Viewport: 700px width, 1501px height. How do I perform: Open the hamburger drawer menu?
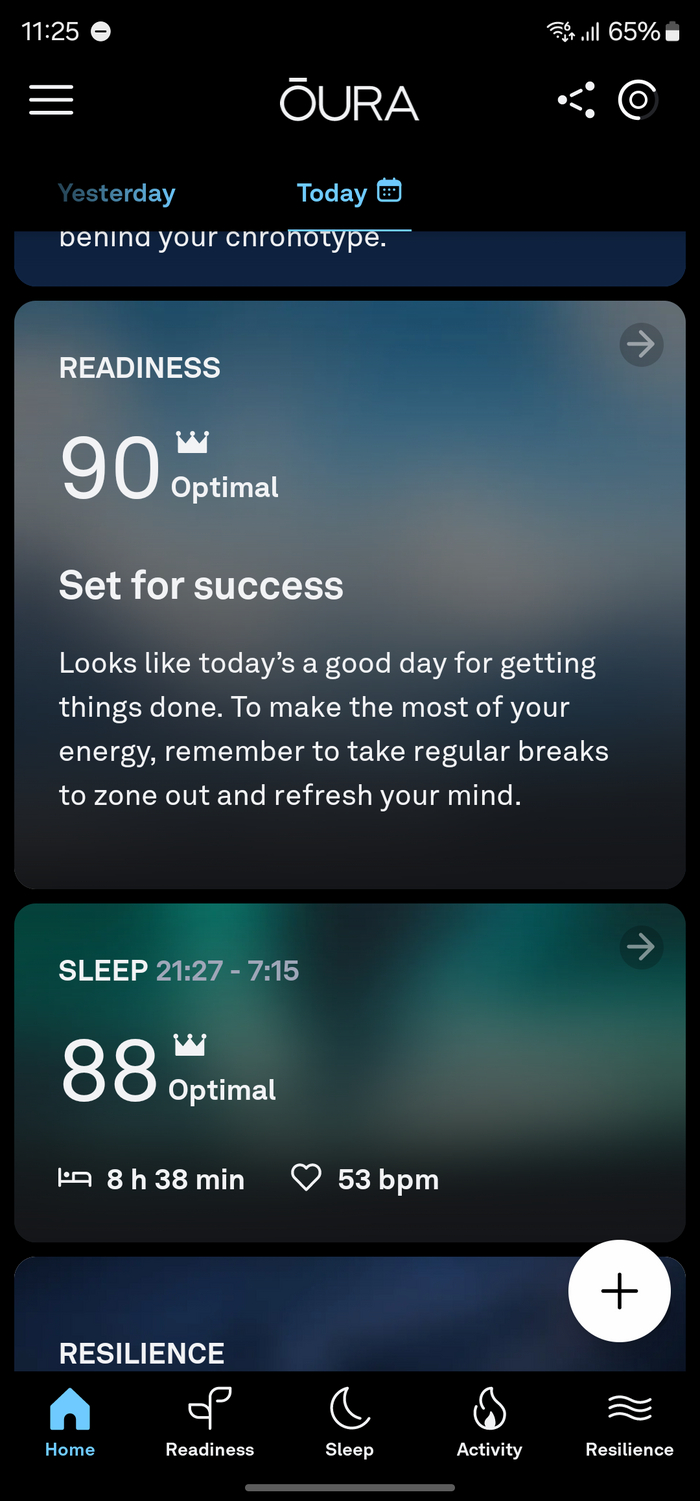coord(51,100)
